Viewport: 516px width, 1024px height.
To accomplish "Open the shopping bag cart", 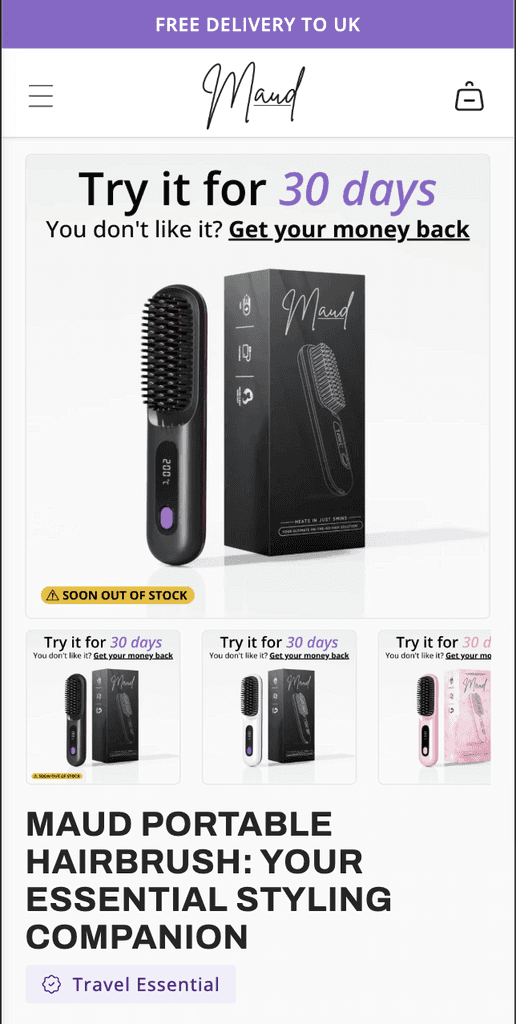I will (469, 96).
